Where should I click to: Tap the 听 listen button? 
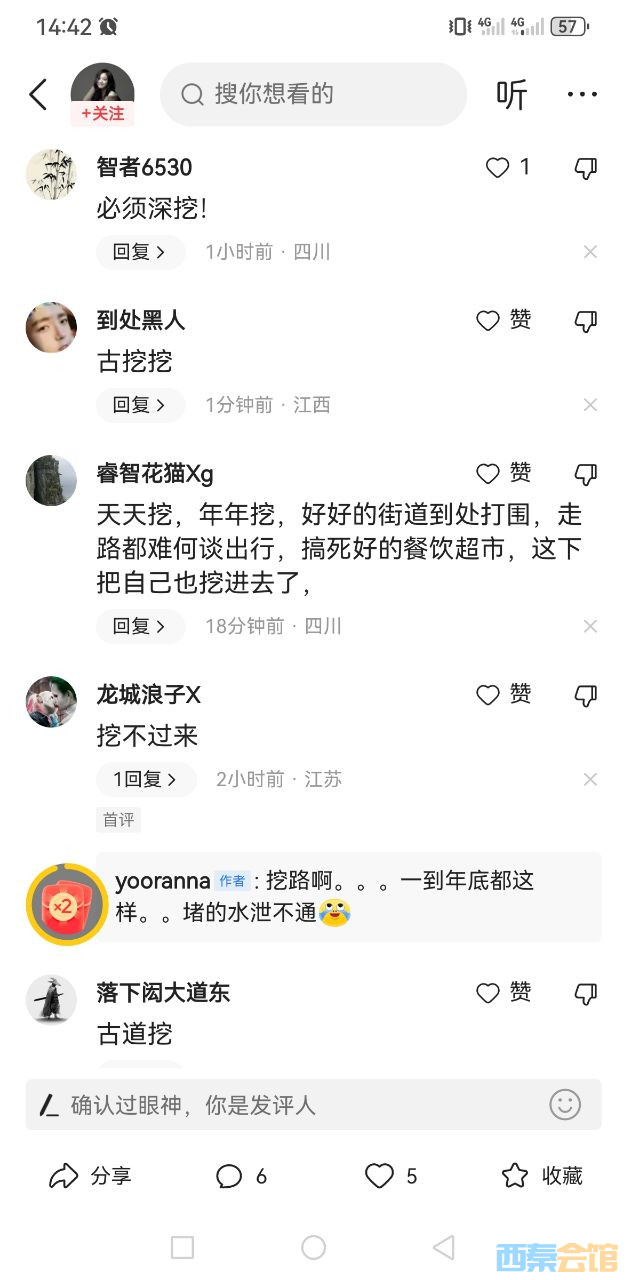tap(512, 95)
